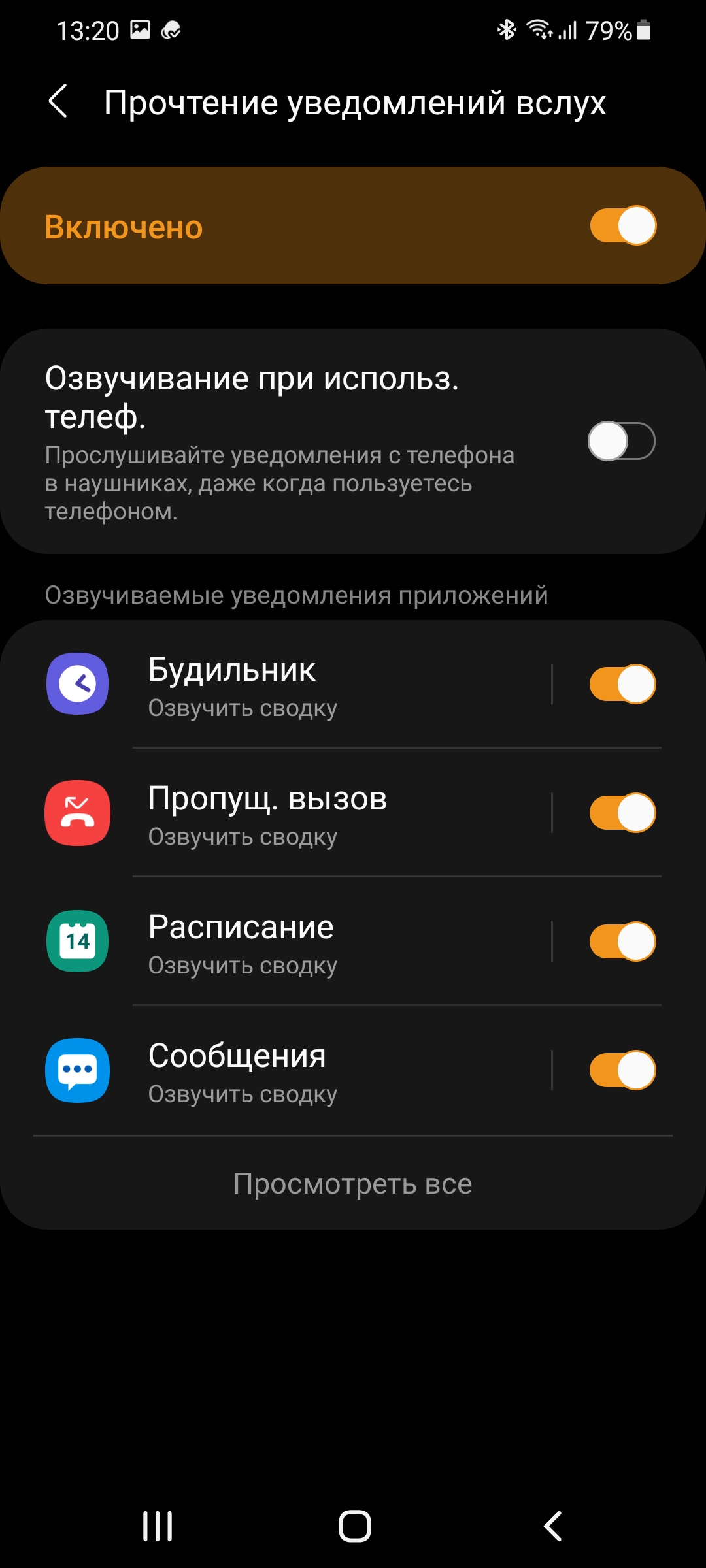
Task: Toggle off Расписание notifications
Action: (x=622, y=942)
